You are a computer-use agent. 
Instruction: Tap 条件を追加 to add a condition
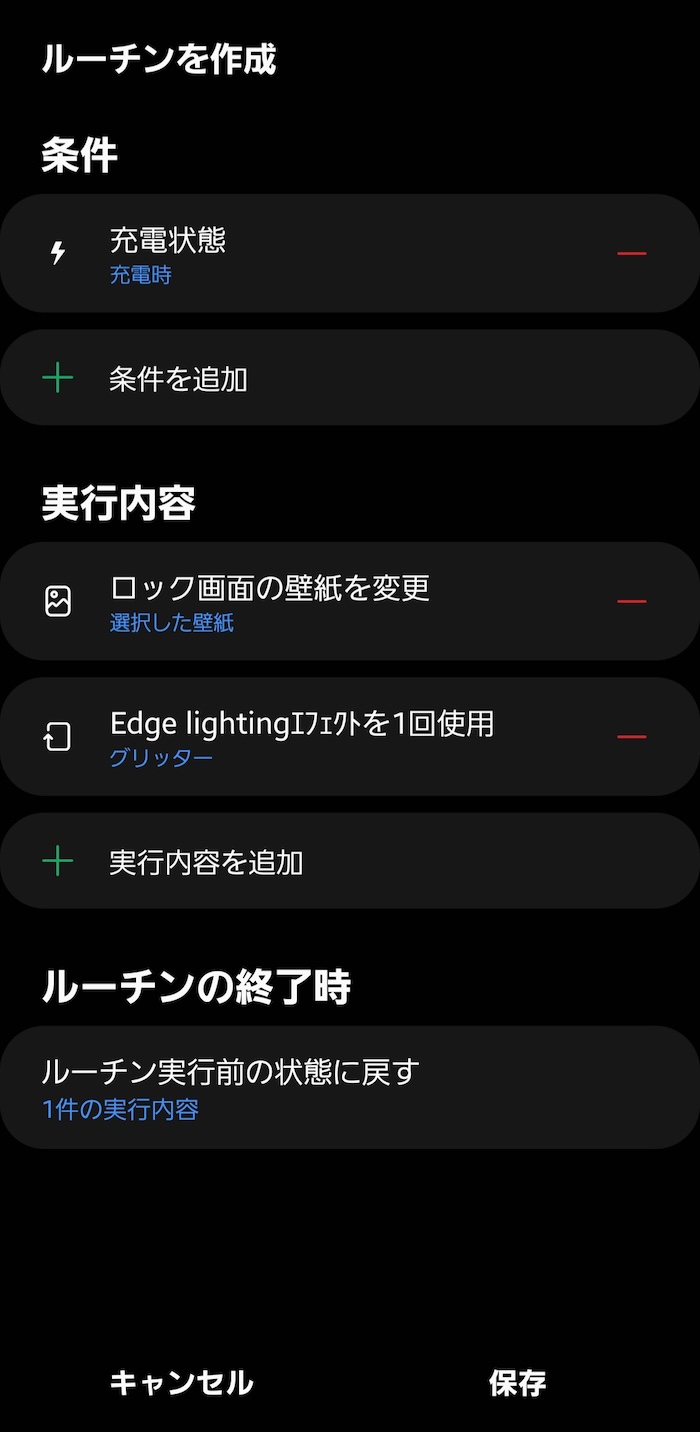pos(350,378)
